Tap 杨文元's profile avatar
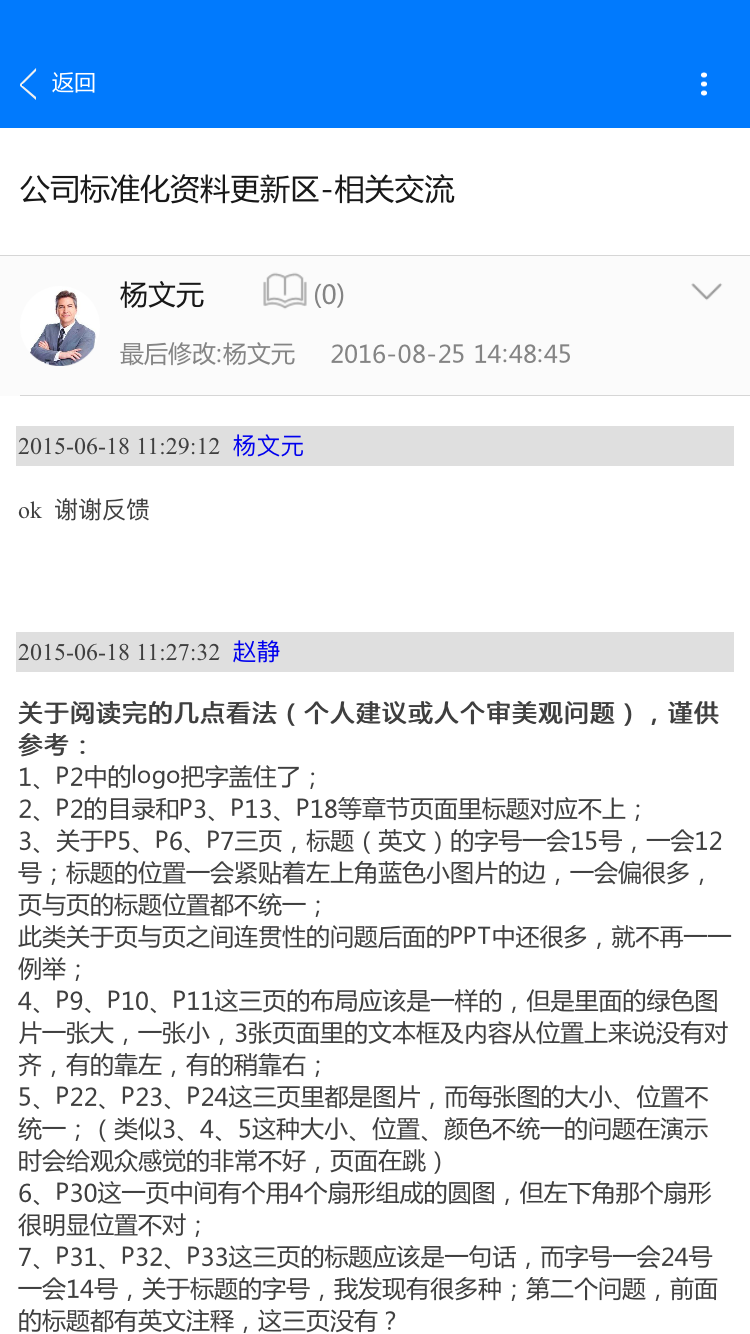This screenshot has width=750, height=1334. (x=60, y=326)
